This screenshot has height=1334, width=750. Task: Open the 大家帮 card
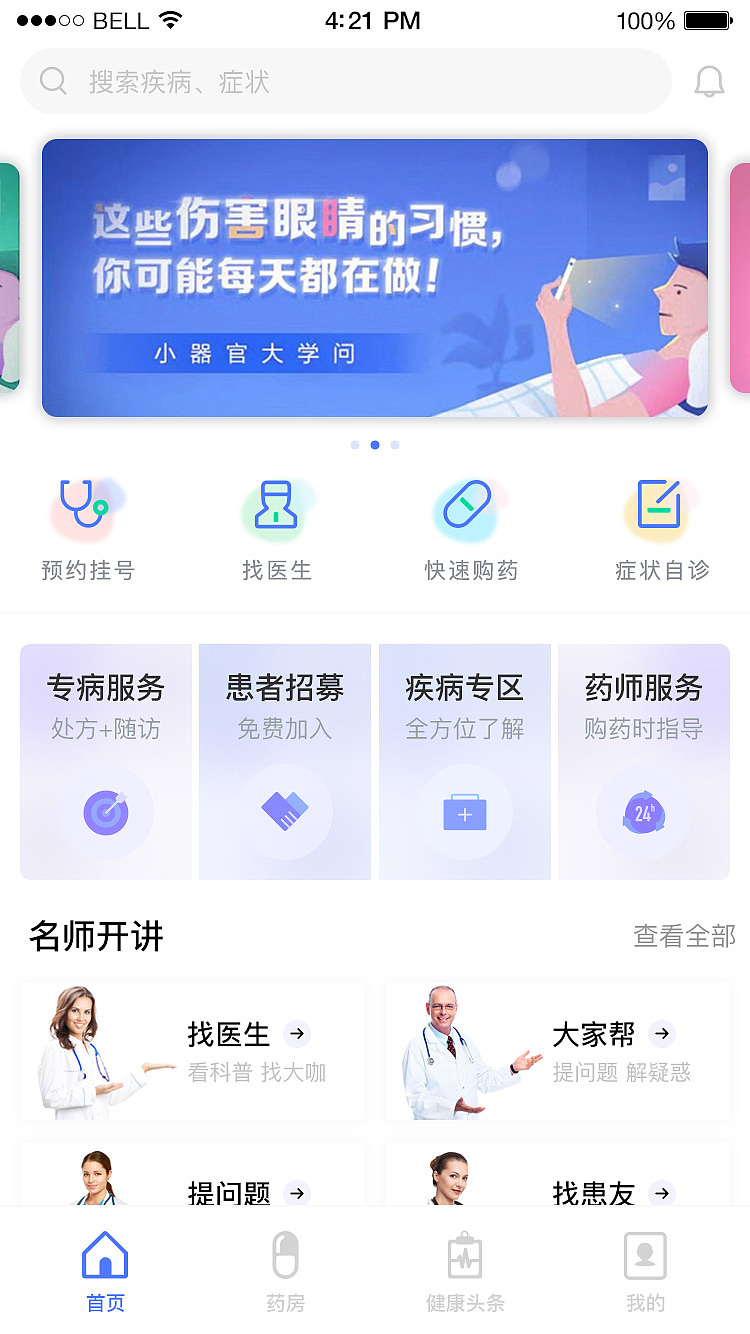[x=558, y=1051]
